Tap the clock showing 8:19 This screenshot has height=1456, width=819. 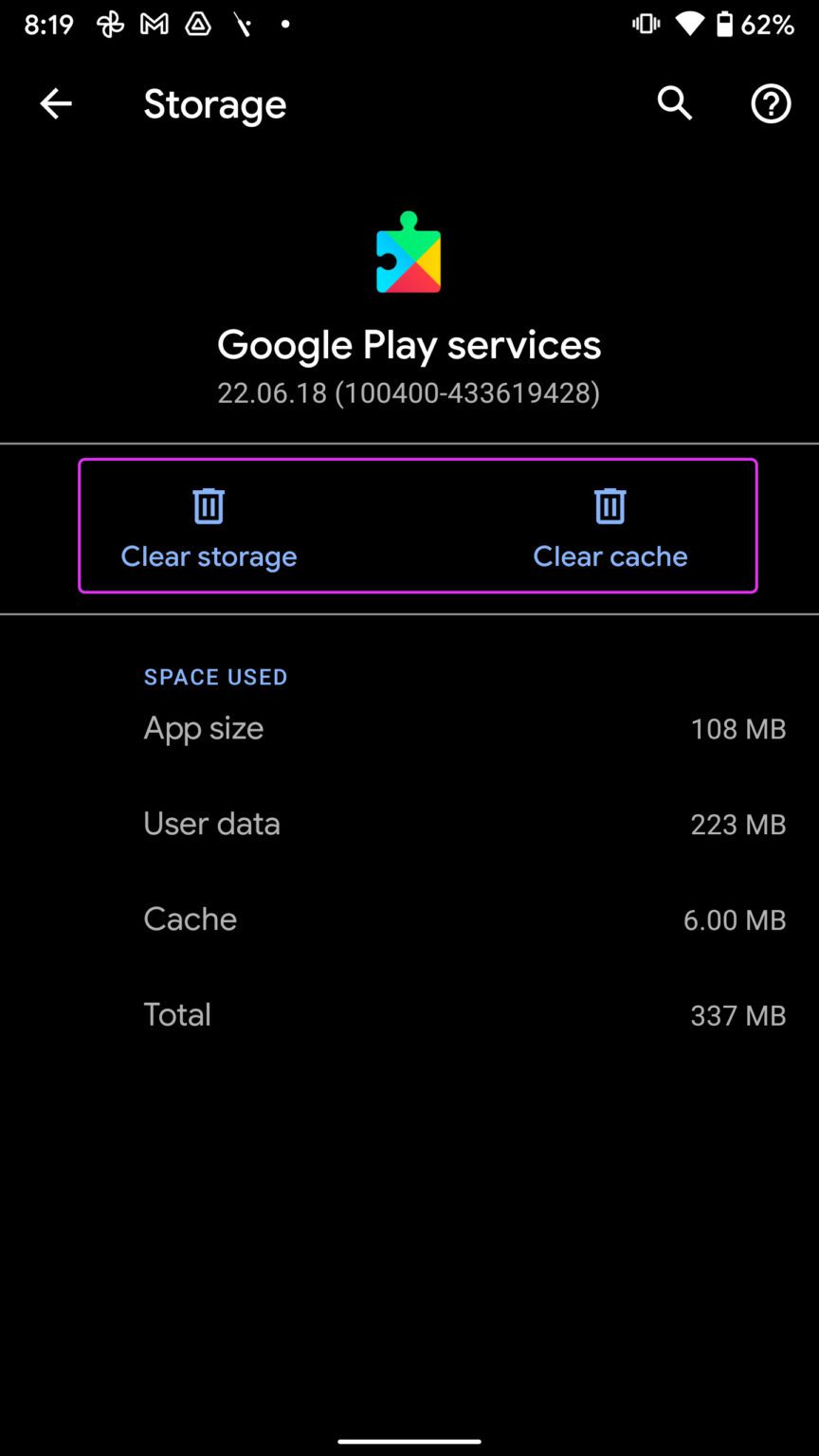click(x=48, y=25)
